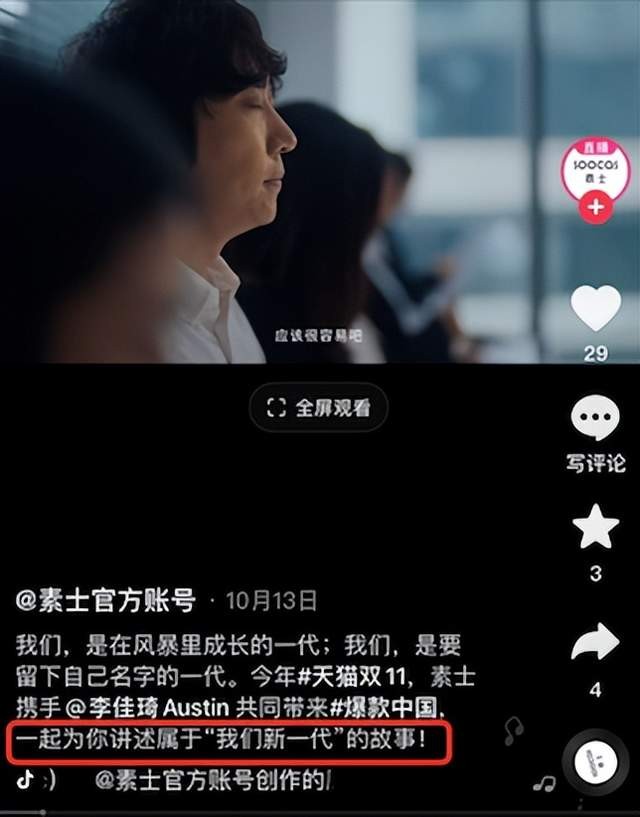Open the comments bubble
The width and height of the screenshot is (640, 817).
(595, 419)
